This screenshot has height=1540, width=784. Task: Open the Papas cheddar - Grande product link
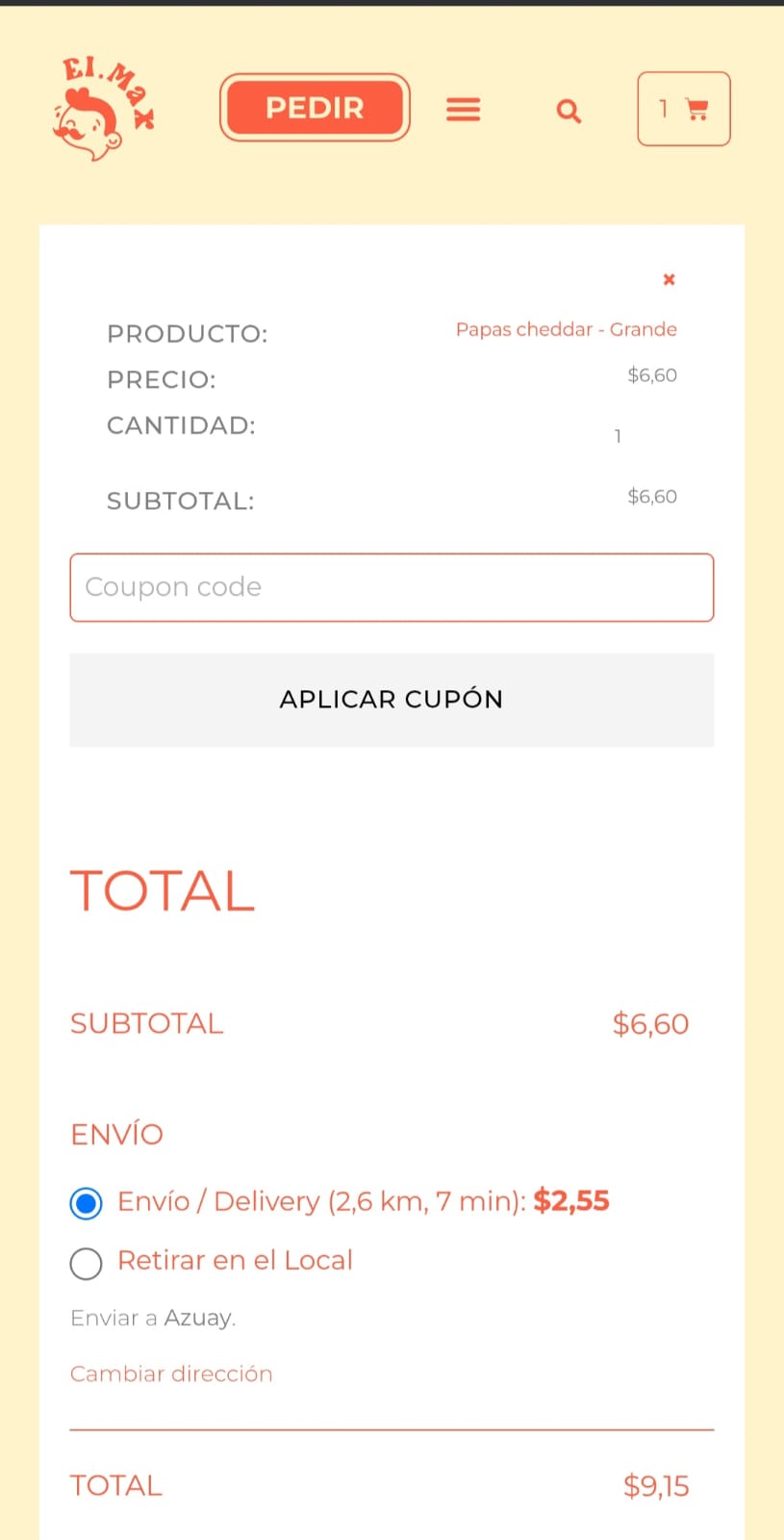[566, 329]
